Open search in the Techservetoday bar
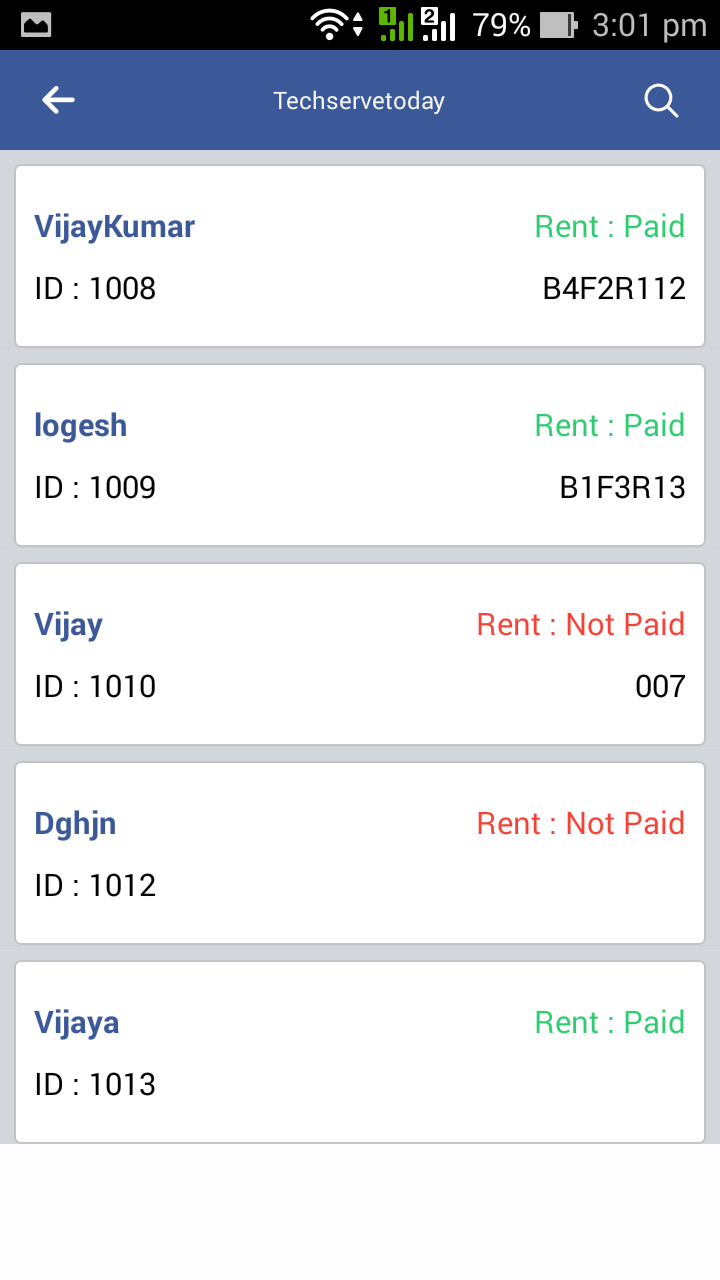The image size is (720, 1280). pyautogui.click(x=661, y=100)
